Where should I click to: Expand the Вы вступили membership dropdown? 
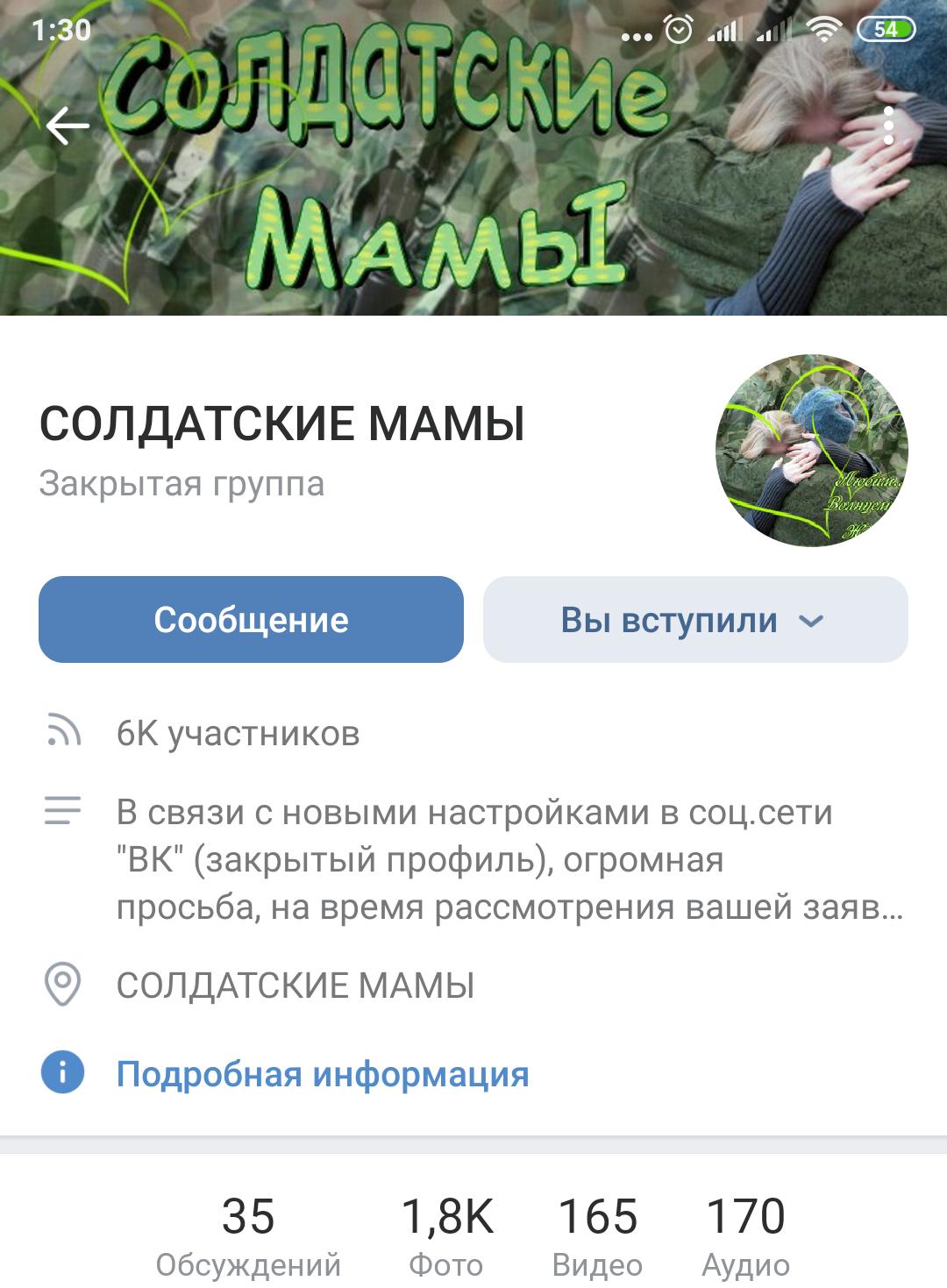(694, 620)
